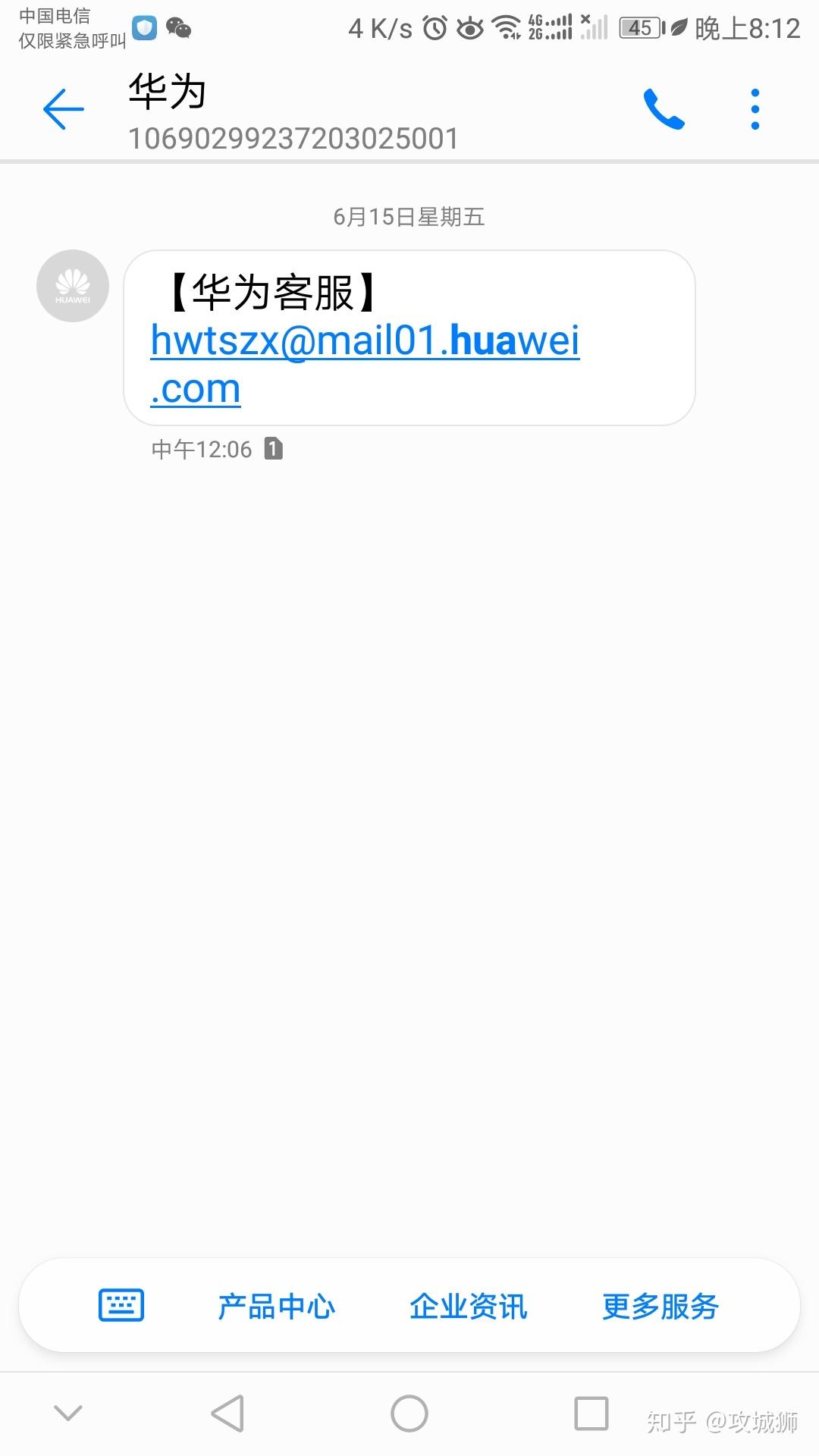Go back using the arrow
This screenshot has height=1456, width=819.
coord(64,109)
